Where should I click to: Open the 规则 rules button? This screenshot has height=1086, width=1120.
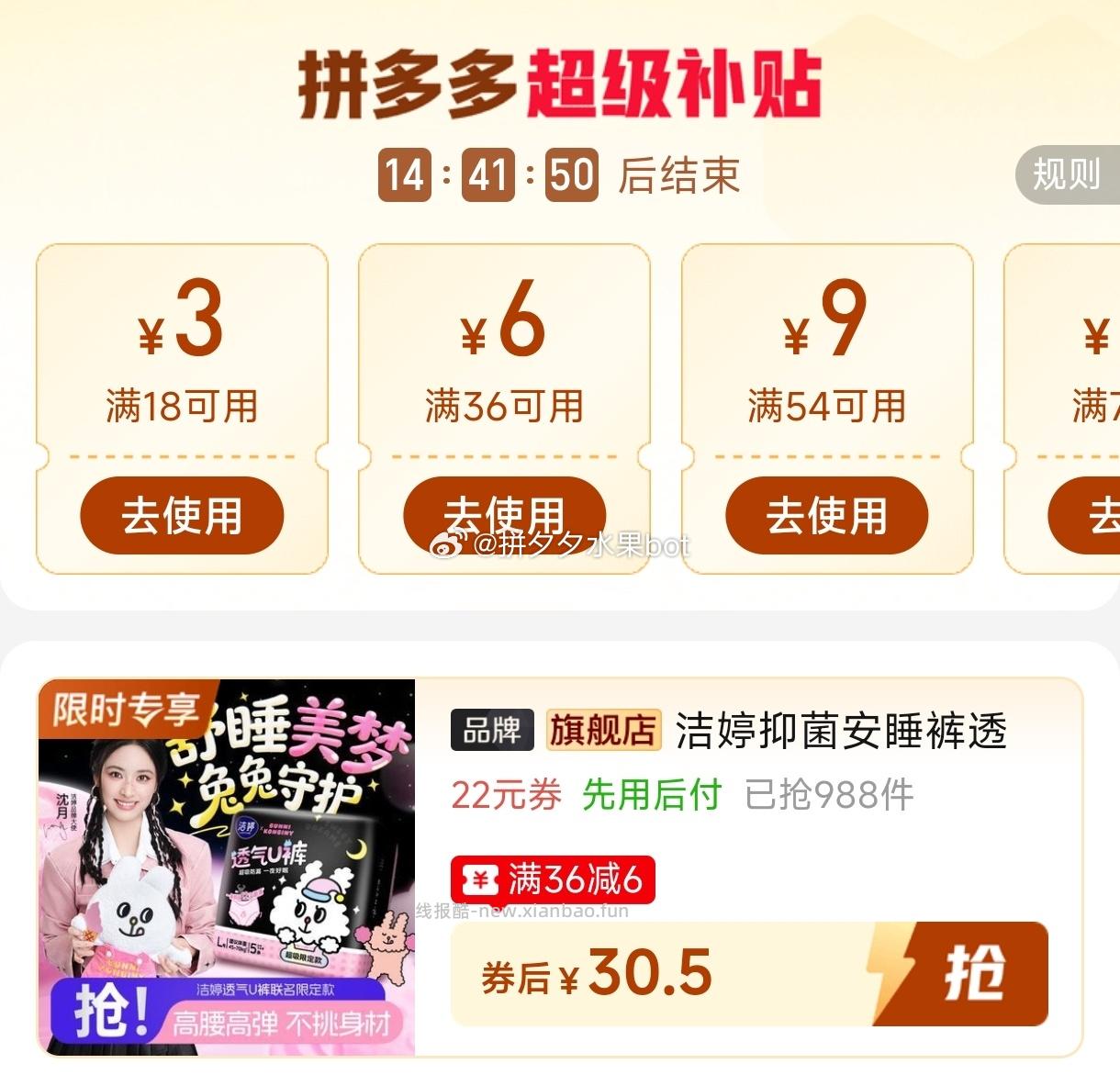[x=1067, y=174]
